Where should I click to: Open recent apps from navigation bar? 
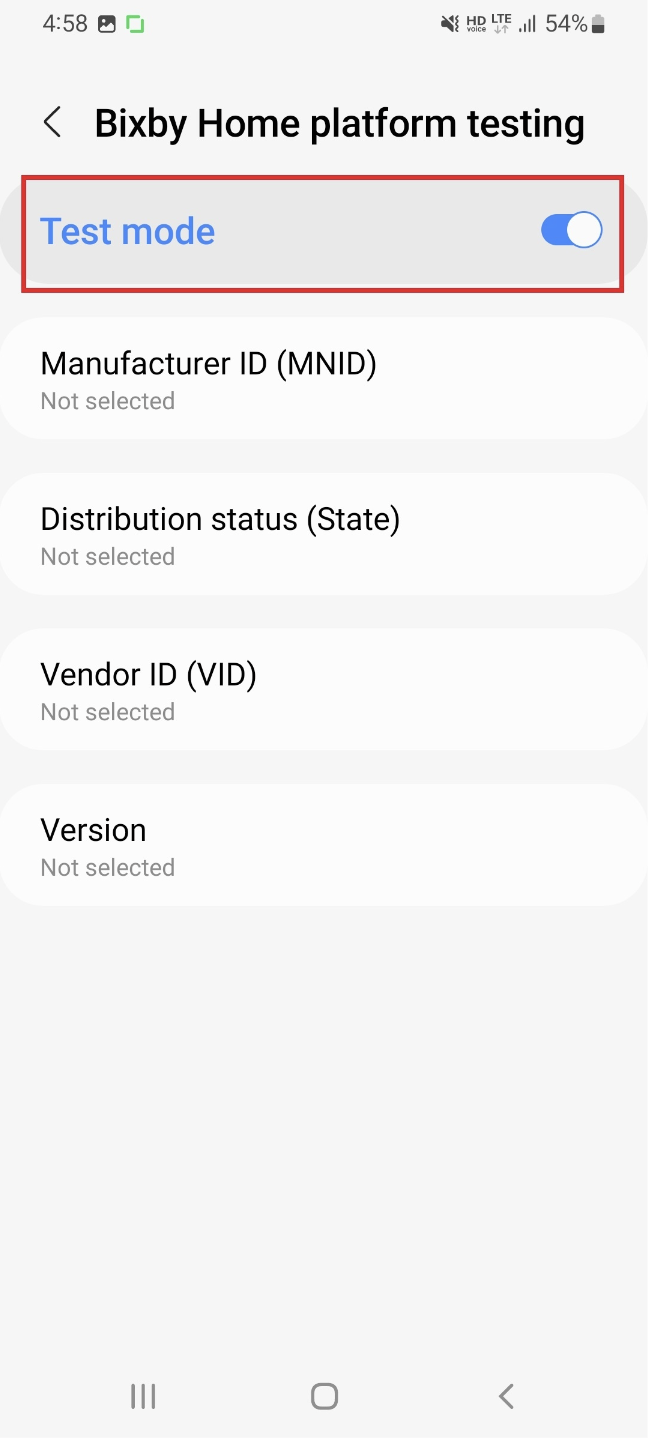(x=143, y=1396)
